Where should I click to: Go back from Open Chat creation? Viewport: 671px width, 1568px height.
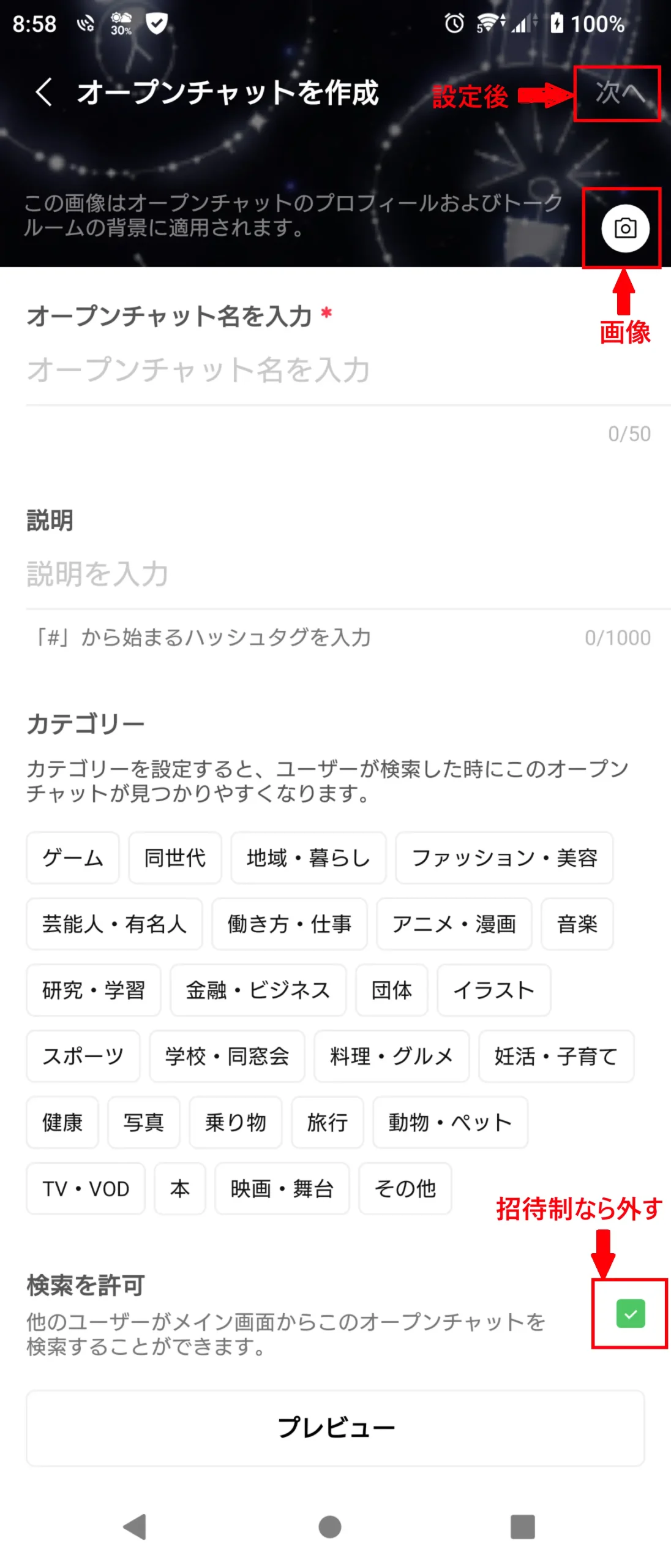coord(44,92)
